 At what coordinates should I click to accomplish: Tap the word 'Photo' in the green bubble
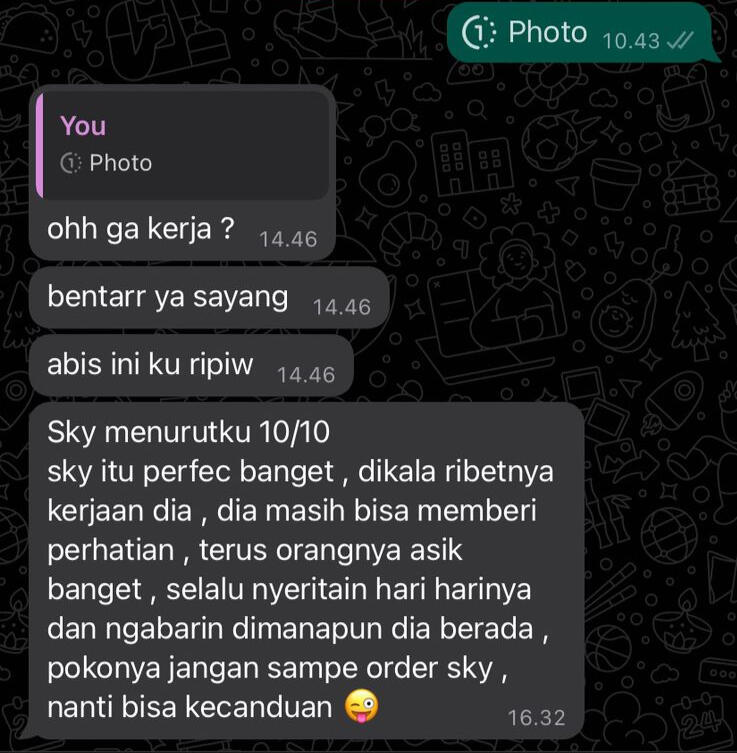[550, 31]
